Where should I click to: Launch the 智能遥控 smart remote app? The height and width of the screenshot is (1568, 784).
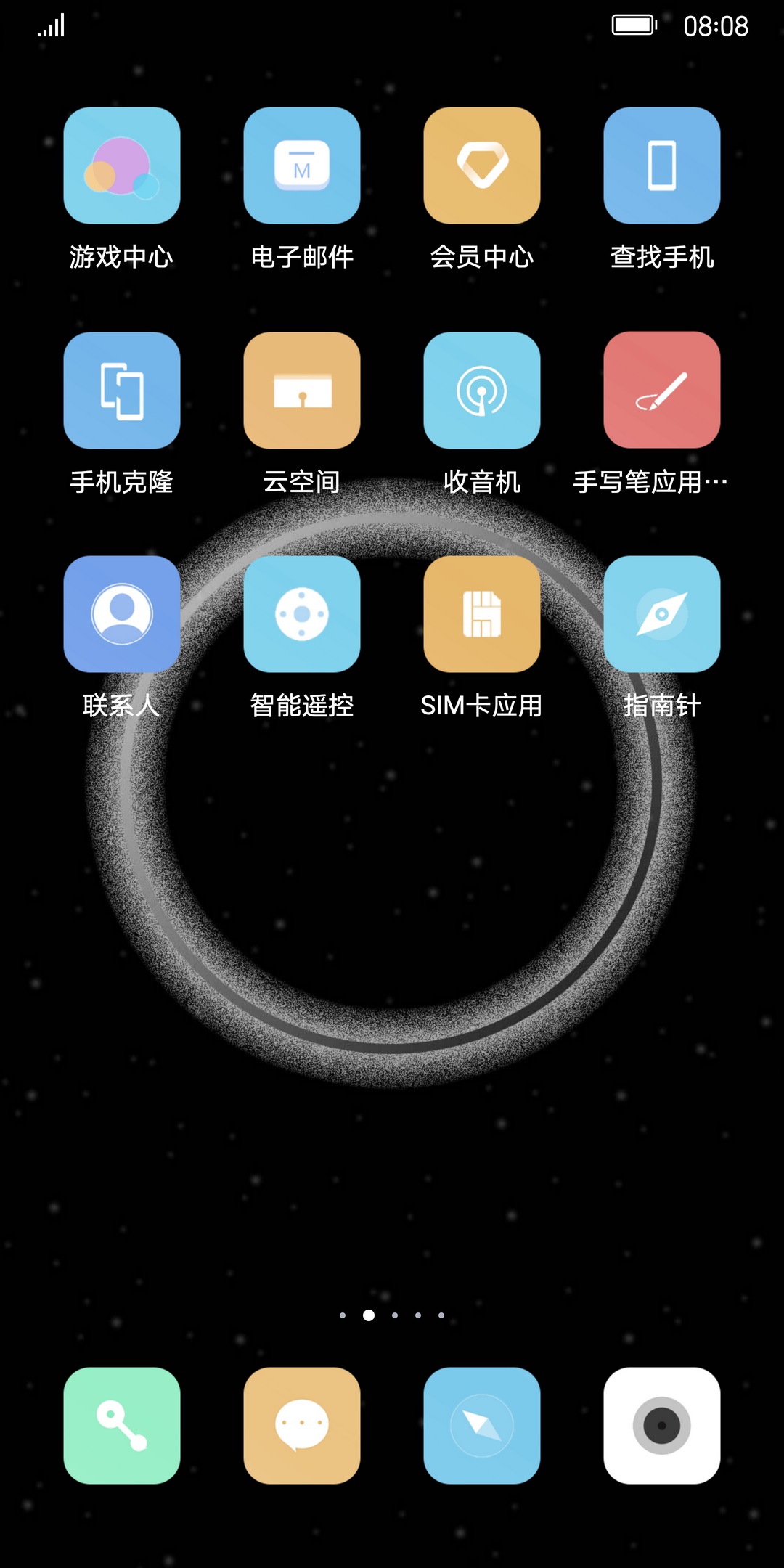point(302,614)
